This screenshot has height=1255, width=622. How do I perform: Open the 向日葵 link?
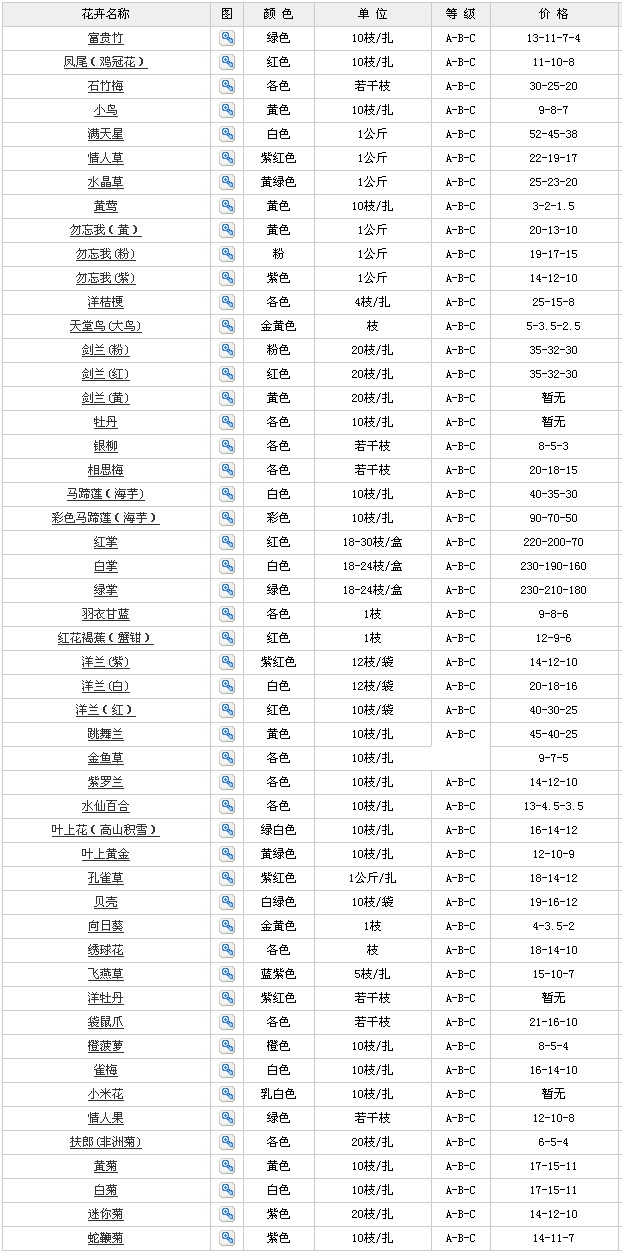(x=105, y=926)
